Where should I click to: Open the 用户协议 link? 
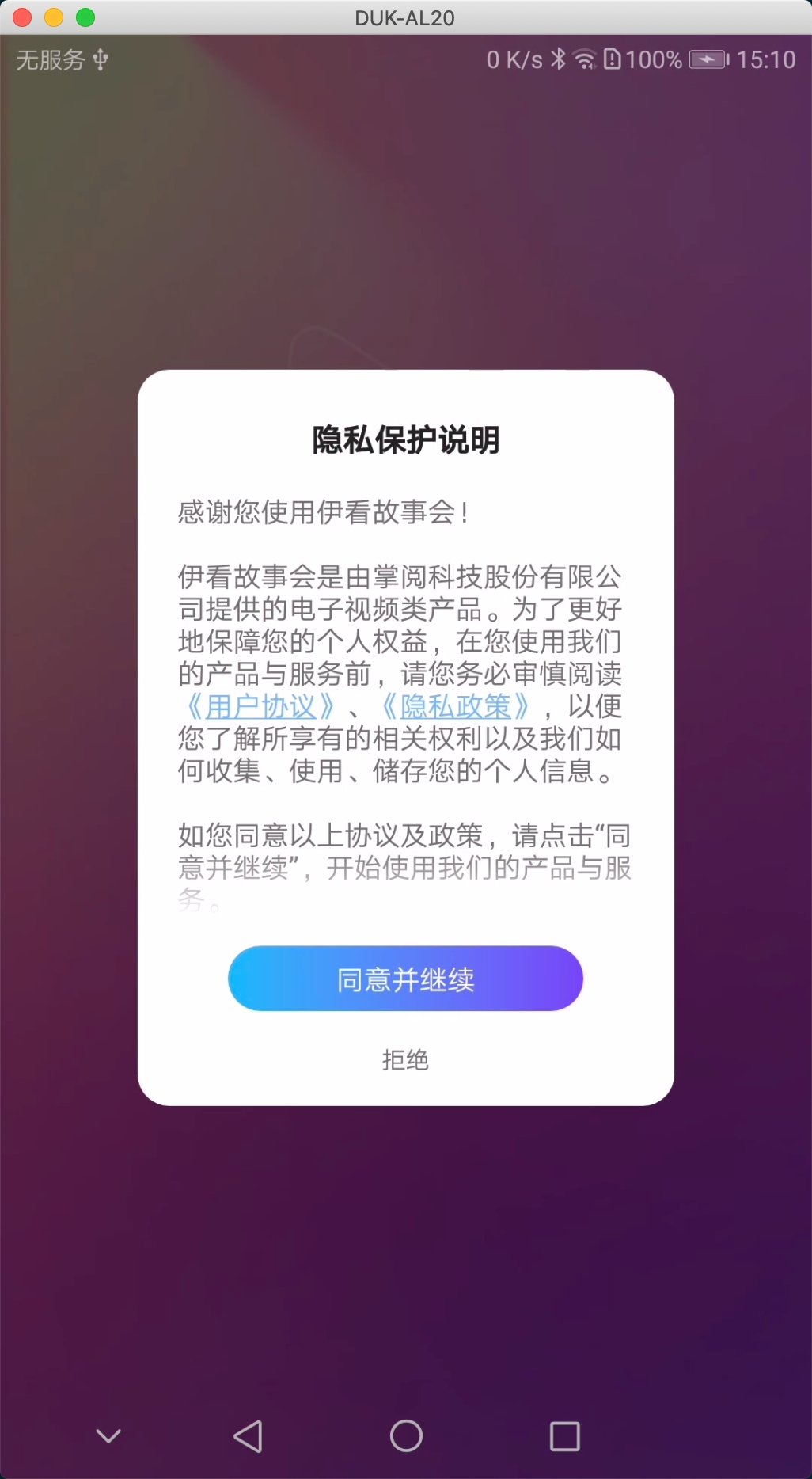click(260, 705)
